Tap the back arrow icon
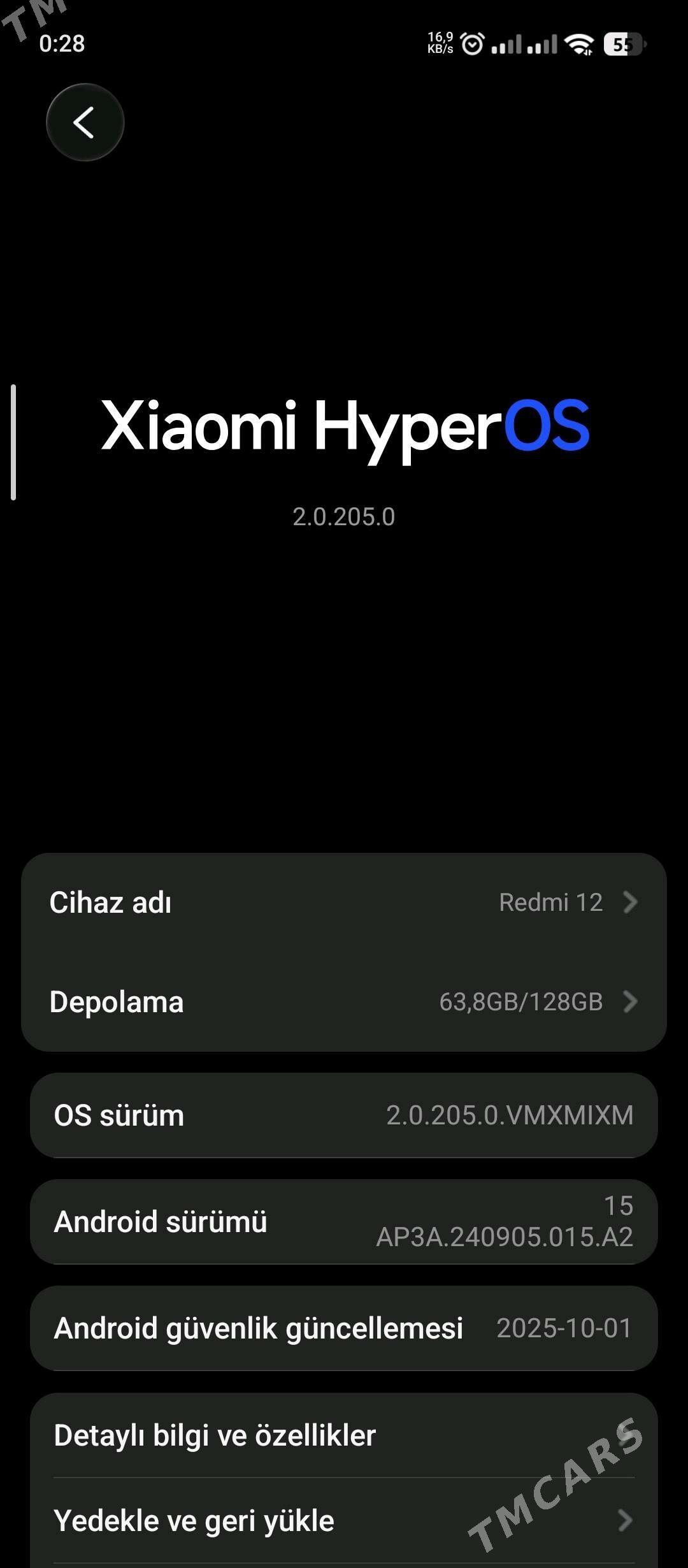The image size is (688, 1568). pos(85,122)
